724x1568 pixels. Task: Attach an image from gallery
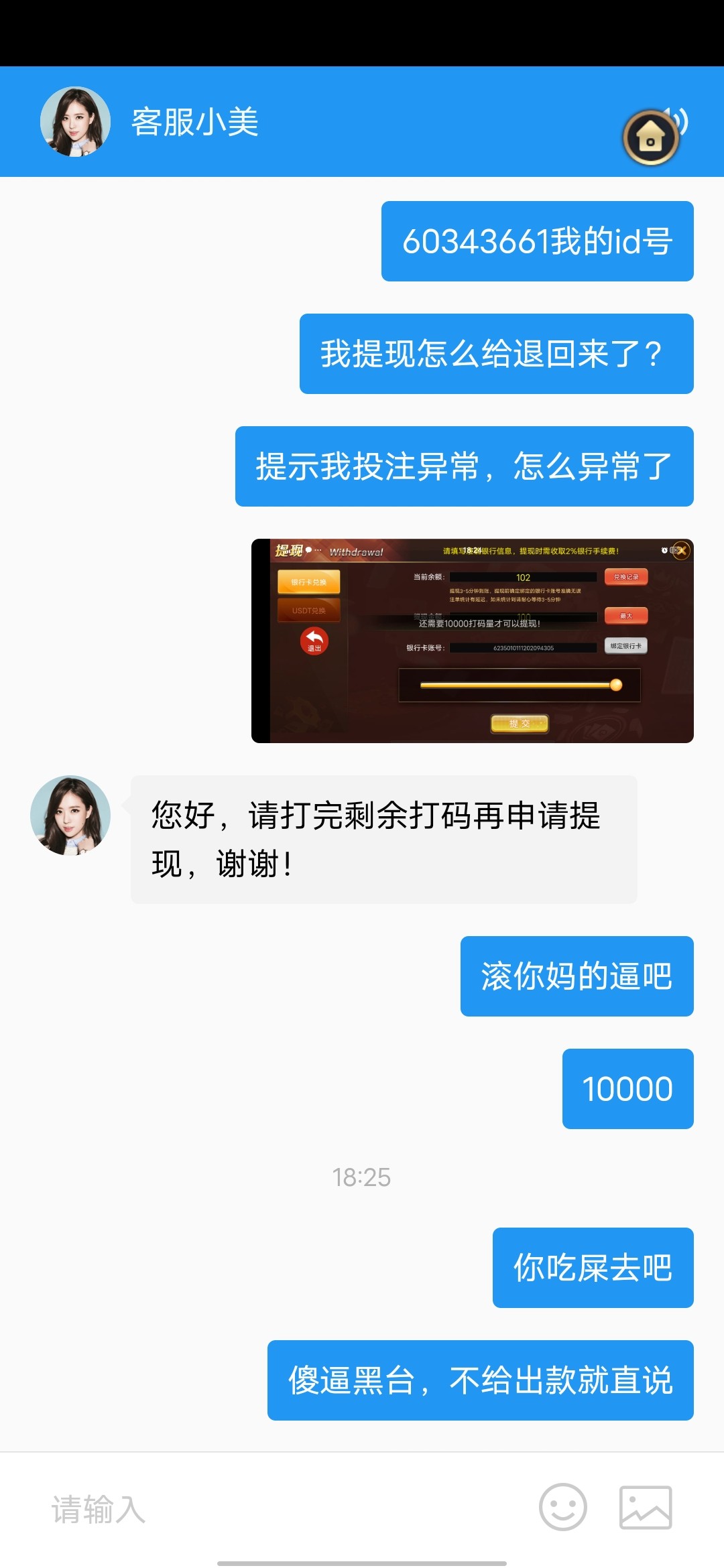tap(645, 1507)
